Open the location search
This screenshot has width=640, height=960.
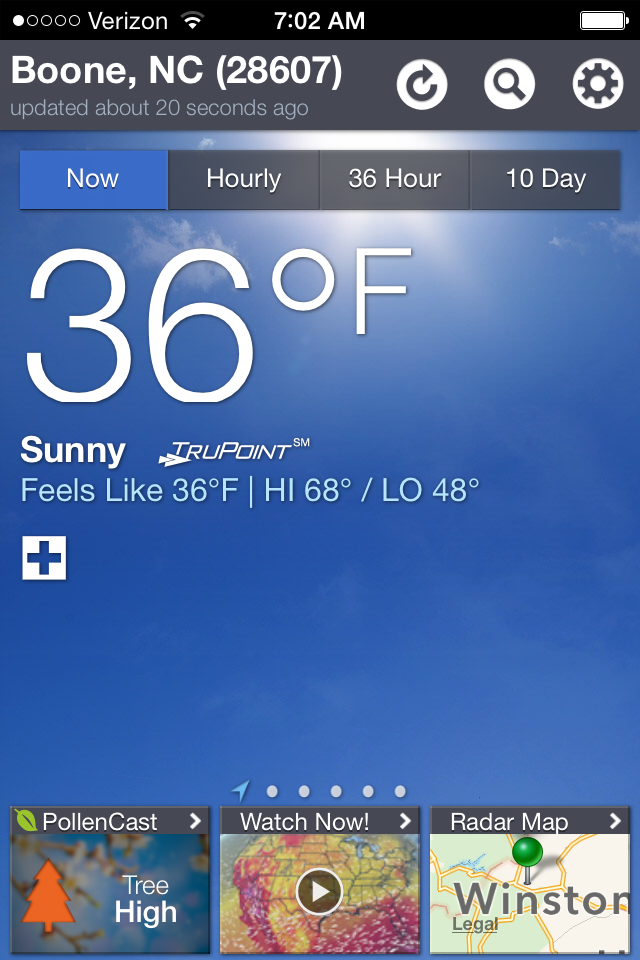[509, 84]
